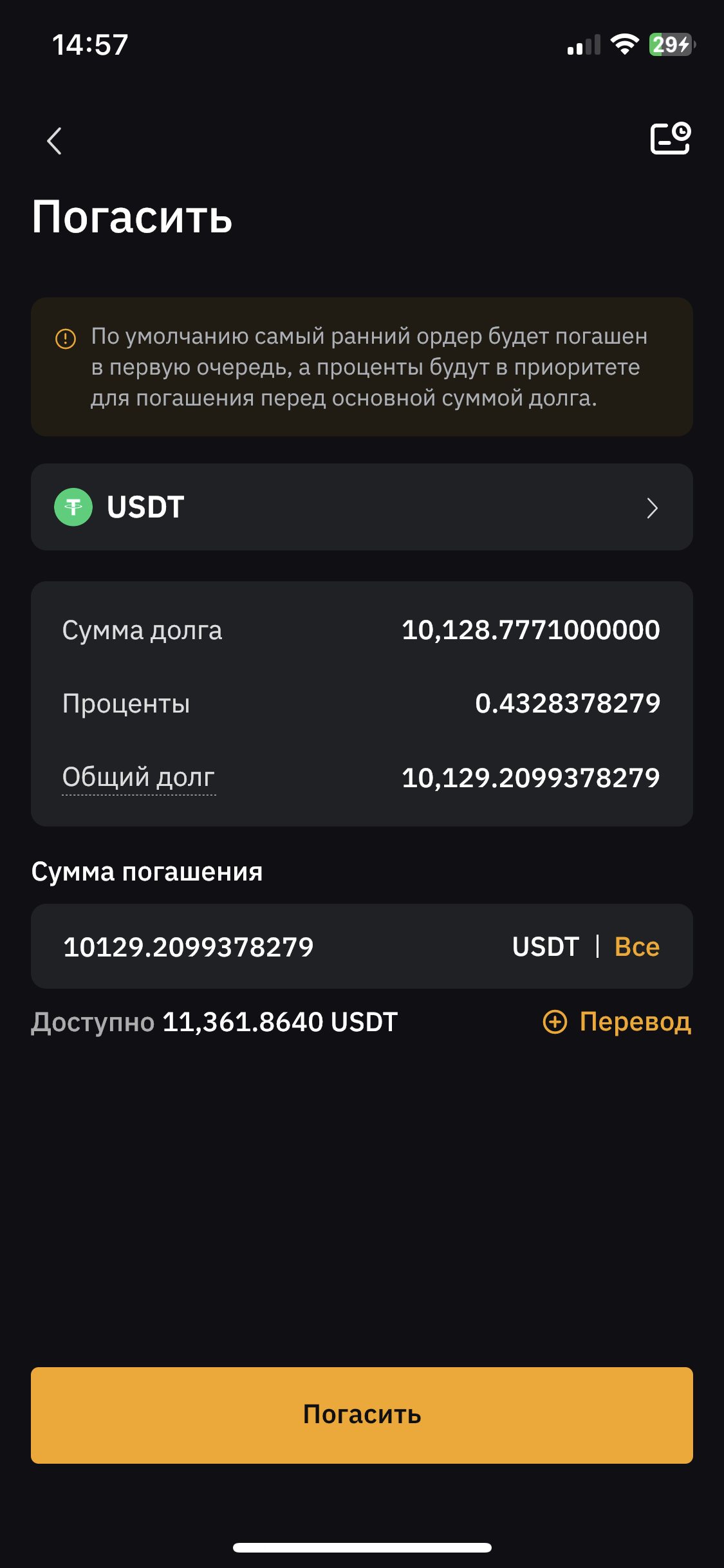This screenshot has width=724, height=1568.
Task: Go back from the Погасить screen
Action: tap(55, 140)
